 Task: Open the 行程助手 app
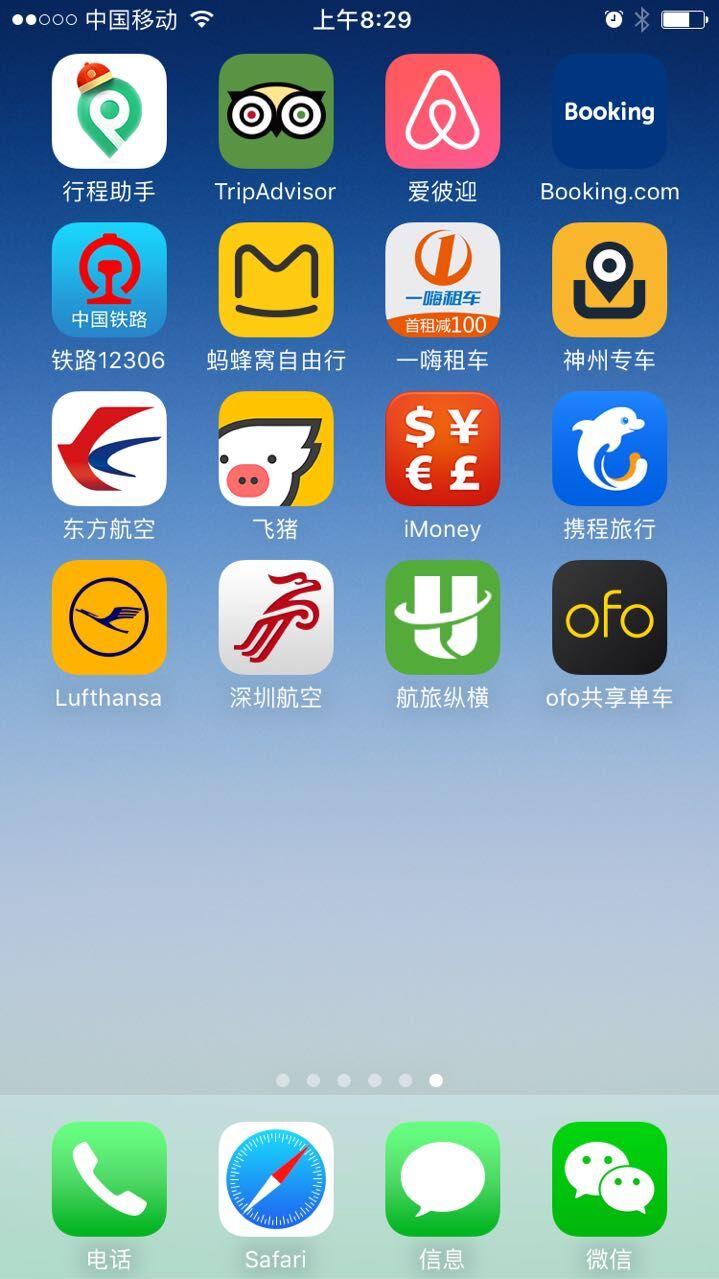tap(109, 111)
